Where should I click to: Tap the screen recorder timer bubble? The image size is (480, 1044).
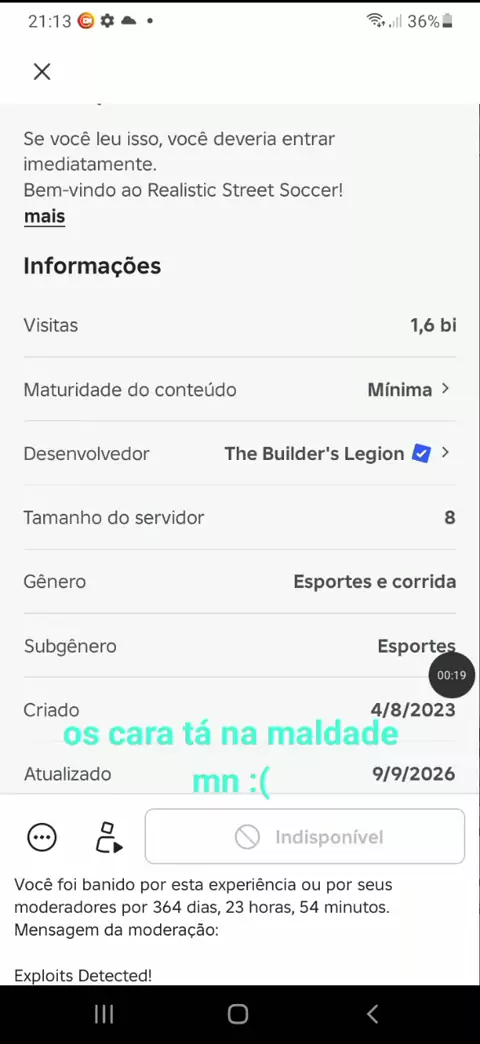(x=451, y=675)
